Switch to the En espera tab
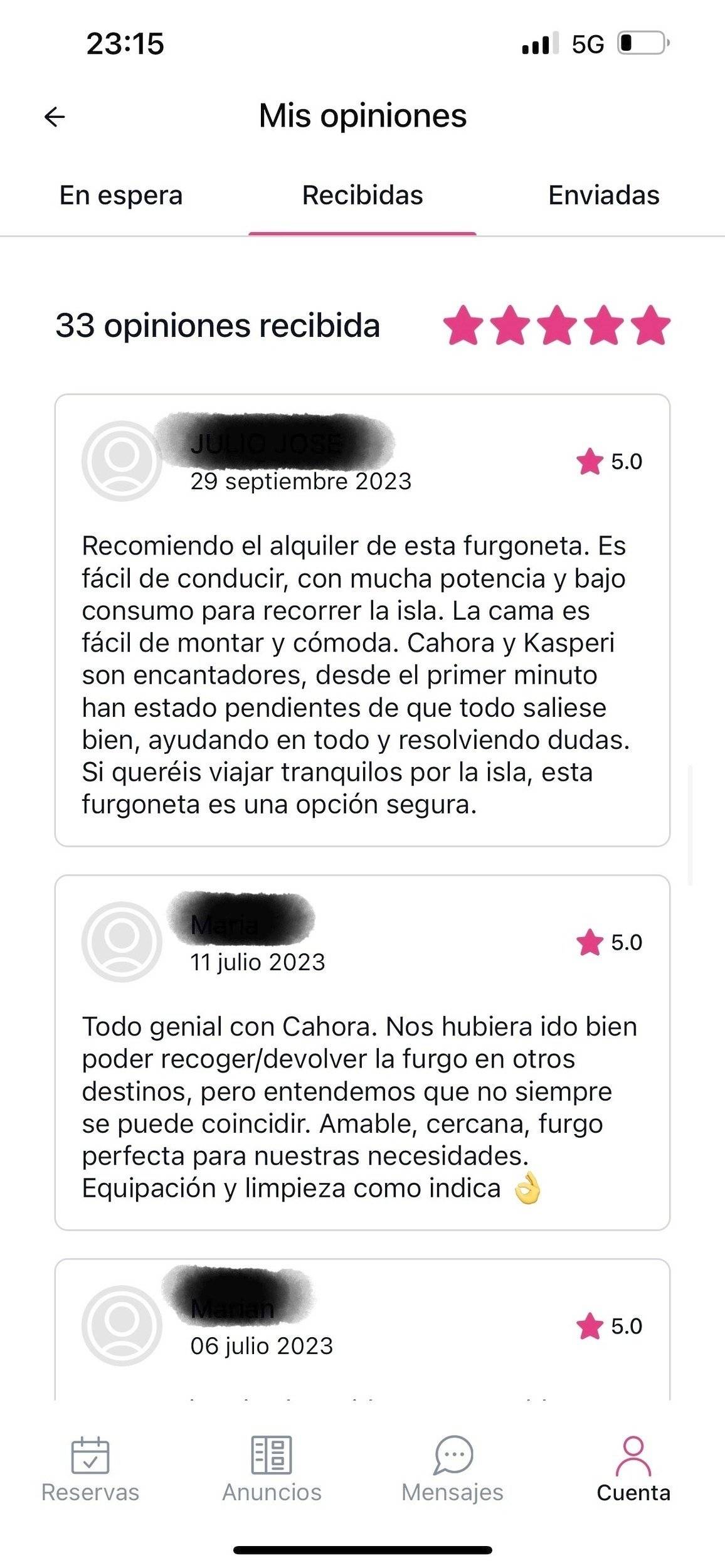The width and height of the screenshot is (725, 1568). point(121,196)
